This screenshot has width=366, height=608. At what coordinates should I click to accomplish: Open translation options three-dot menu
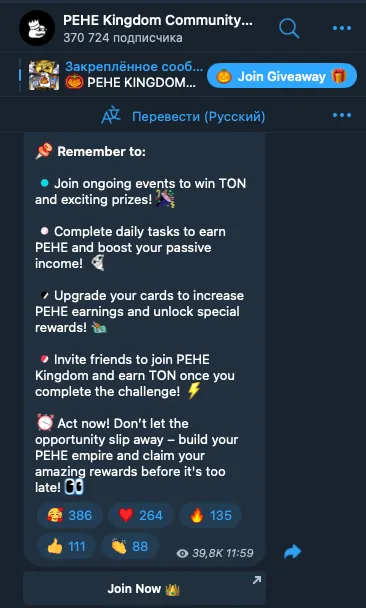[342, 116]
